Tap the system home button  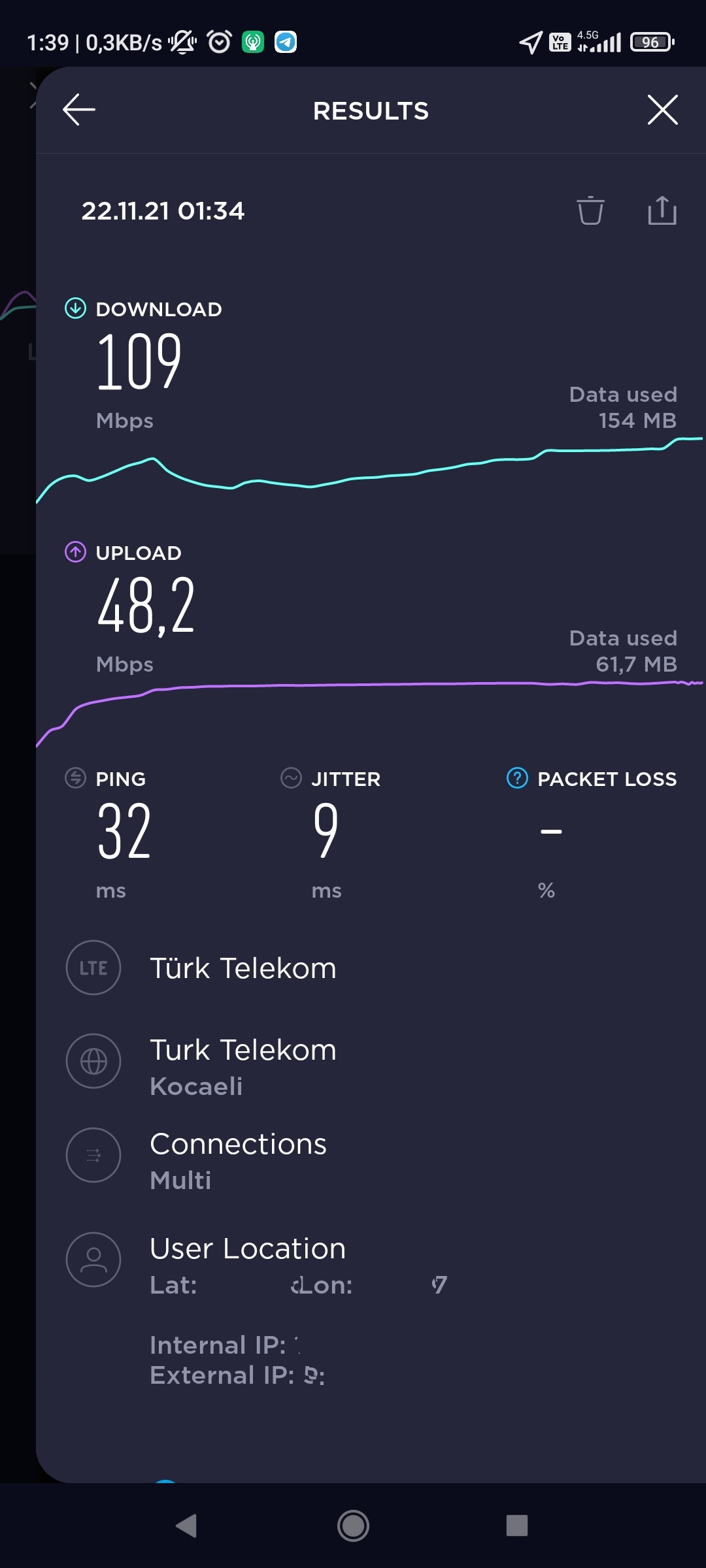point(353,1526)
